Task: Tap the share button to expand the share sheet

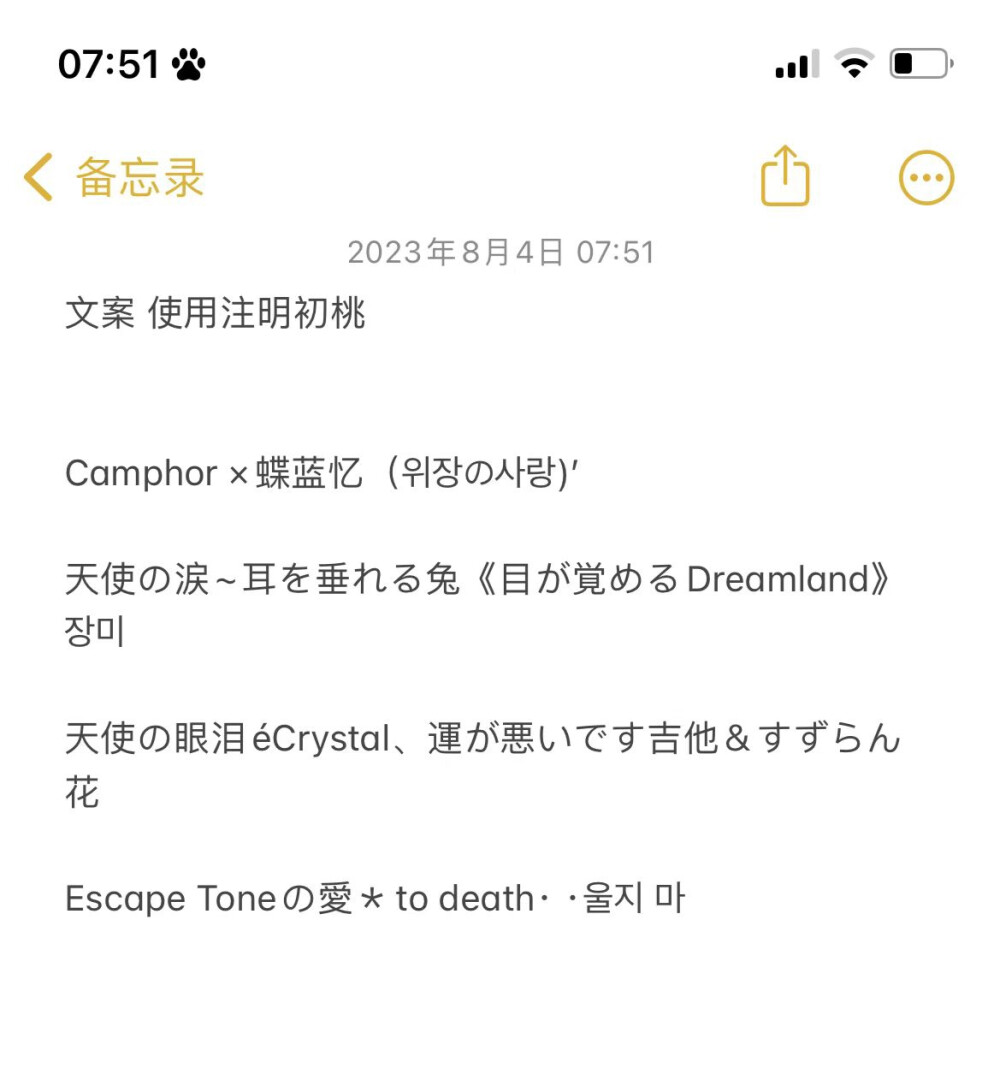Action: pyautogui.click(x=784, y=175)
